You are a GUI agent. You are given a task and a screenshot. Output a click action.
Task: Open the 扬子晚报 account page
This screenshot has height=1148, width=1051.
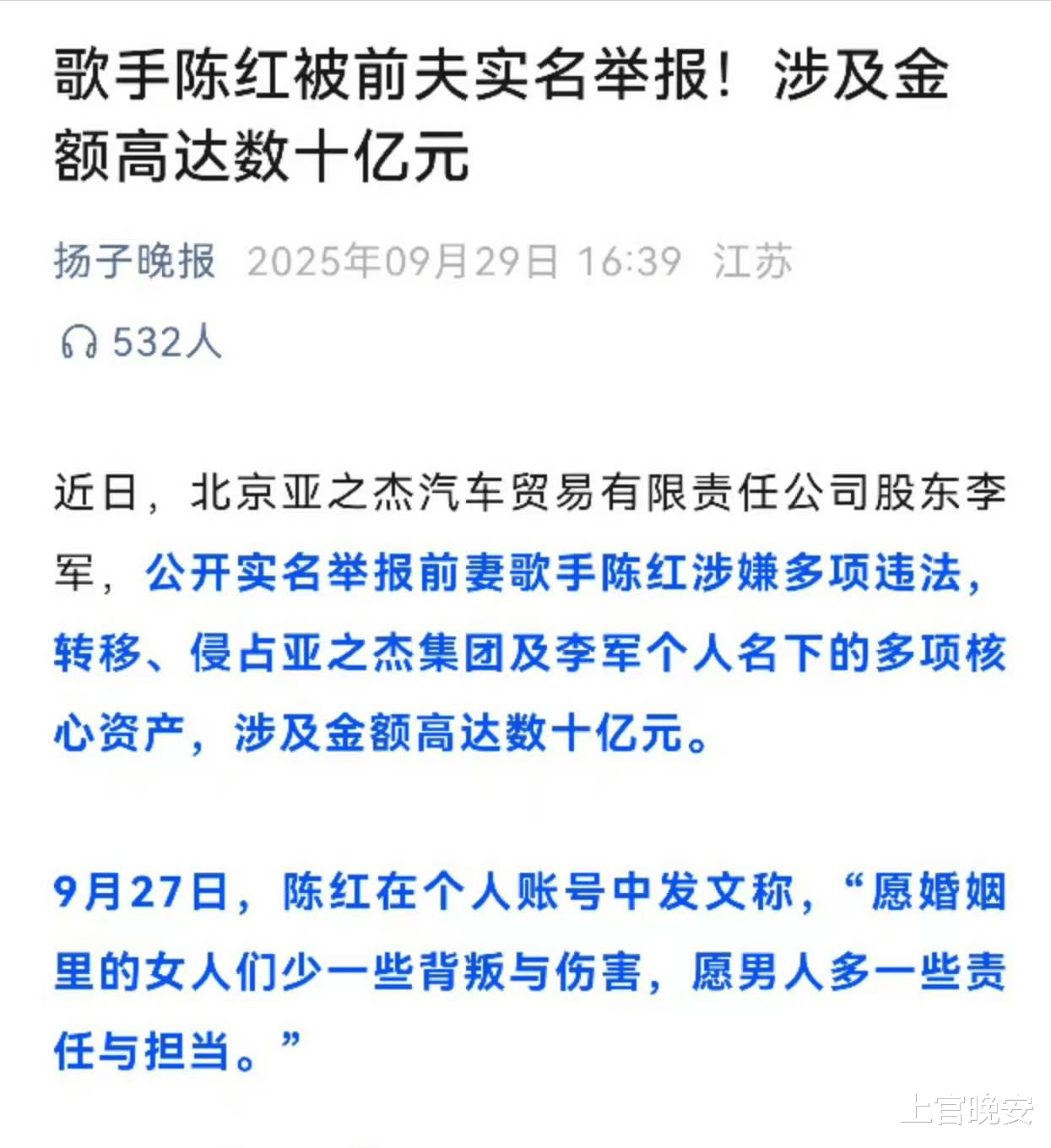tap(135, 261)
